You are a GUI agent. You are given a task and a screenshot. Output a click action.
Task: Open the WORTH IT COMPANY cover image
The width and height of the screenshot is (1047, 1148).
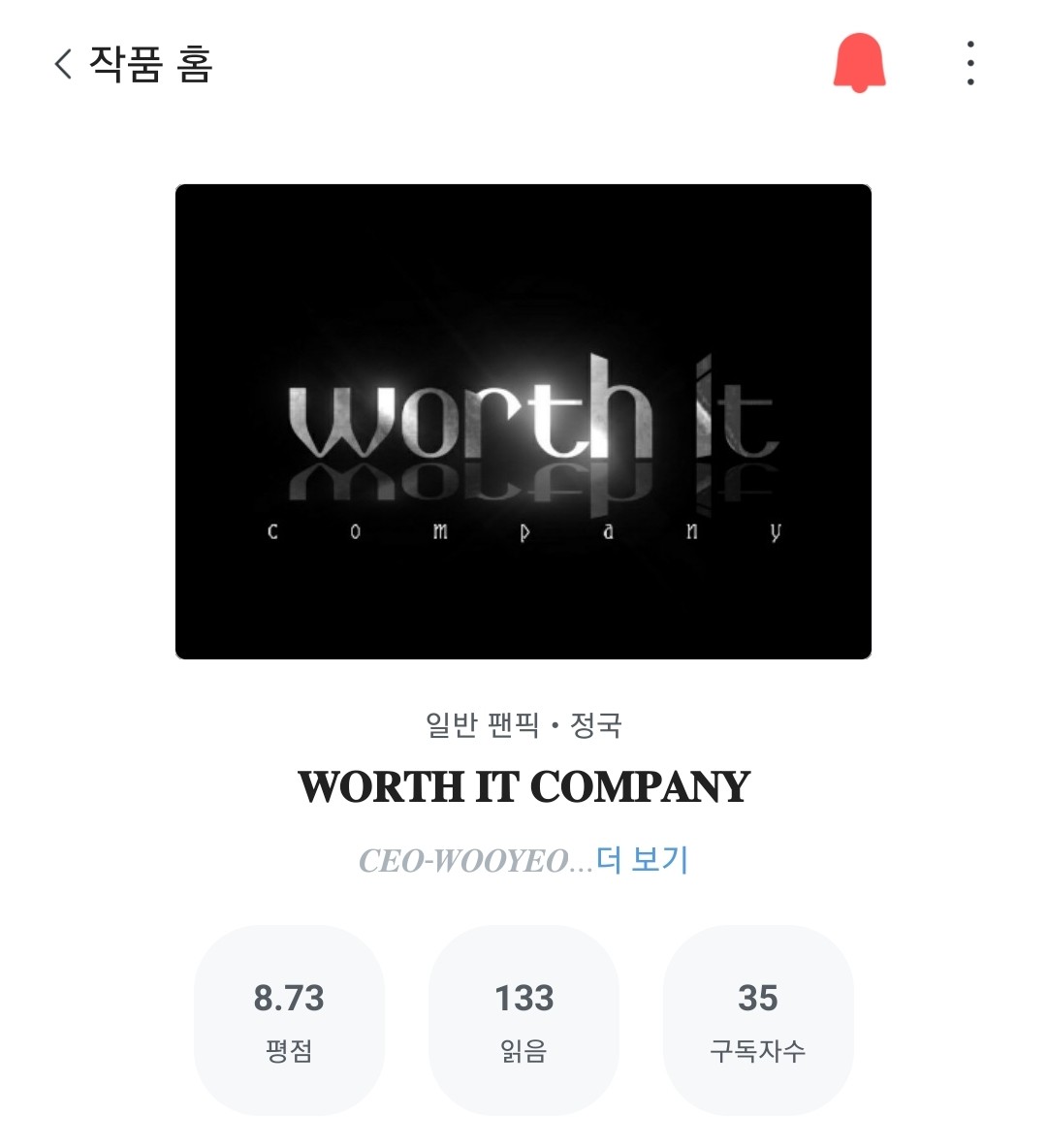(x=523, y=422)
